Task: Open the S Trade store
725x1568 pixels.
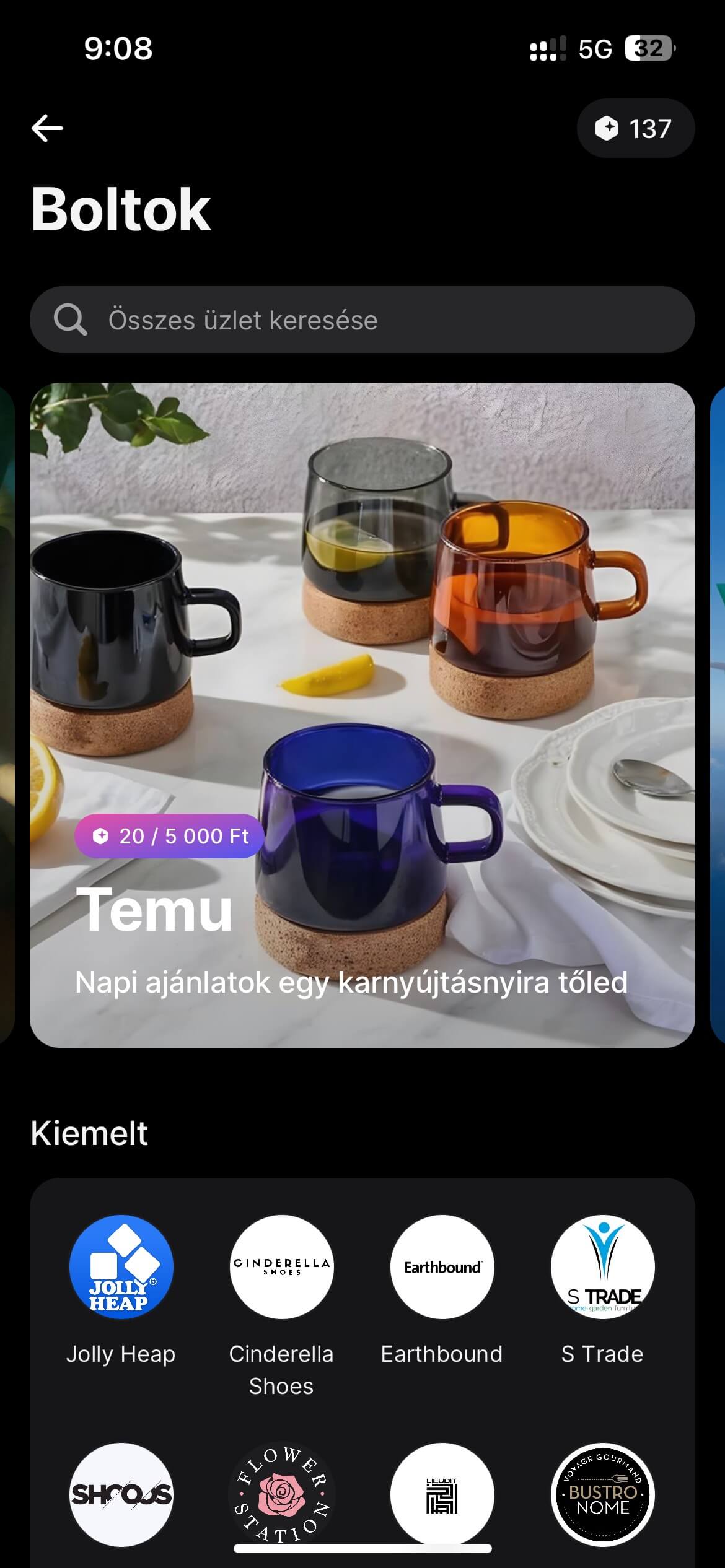Action: pyautogui.click(x=602, y=1266)
